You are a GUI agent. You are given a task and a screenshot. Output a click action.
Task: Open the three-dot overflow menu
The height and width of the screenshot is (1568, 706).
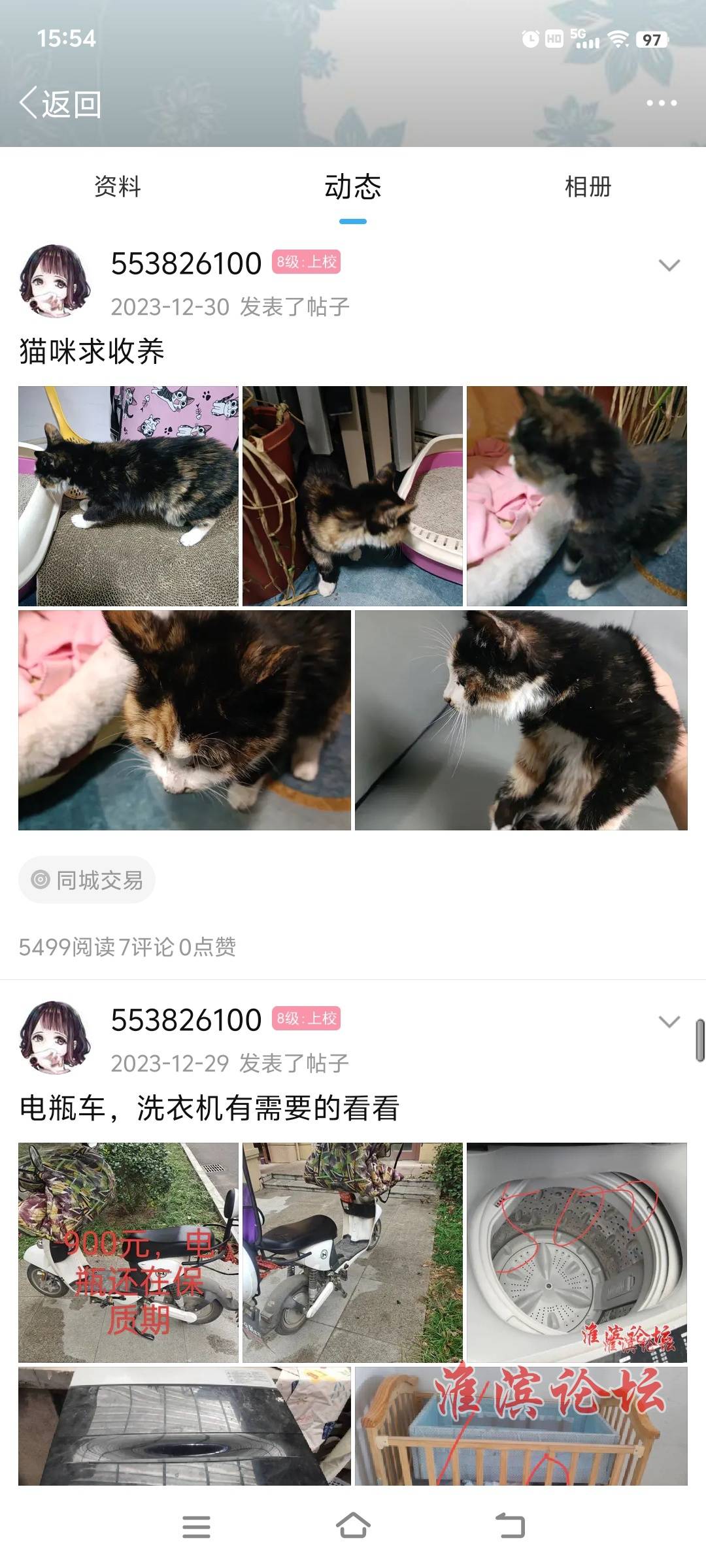click(x=662, y=103)
